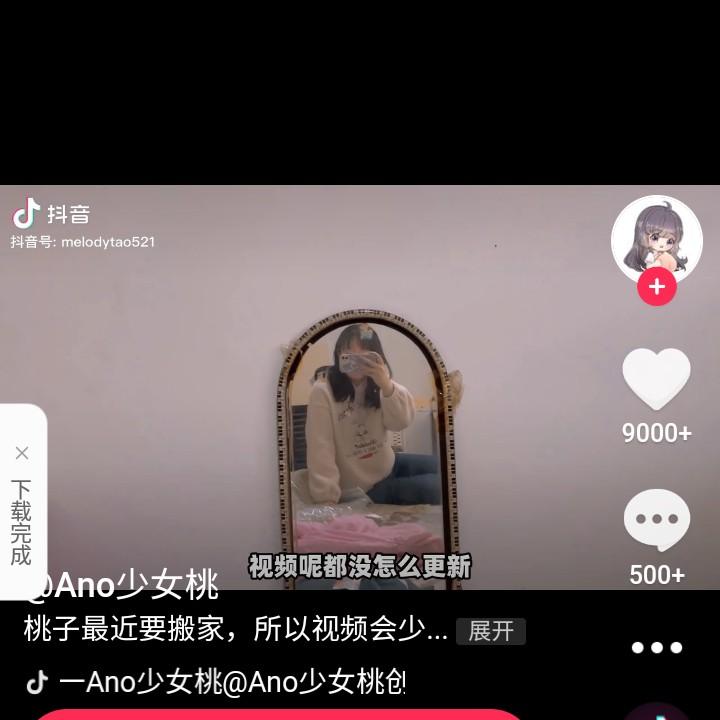Dismiss the 下载完成 notice
Viewport: 720px width, 720px height.
pyautogui.click(x=22, y=453)
